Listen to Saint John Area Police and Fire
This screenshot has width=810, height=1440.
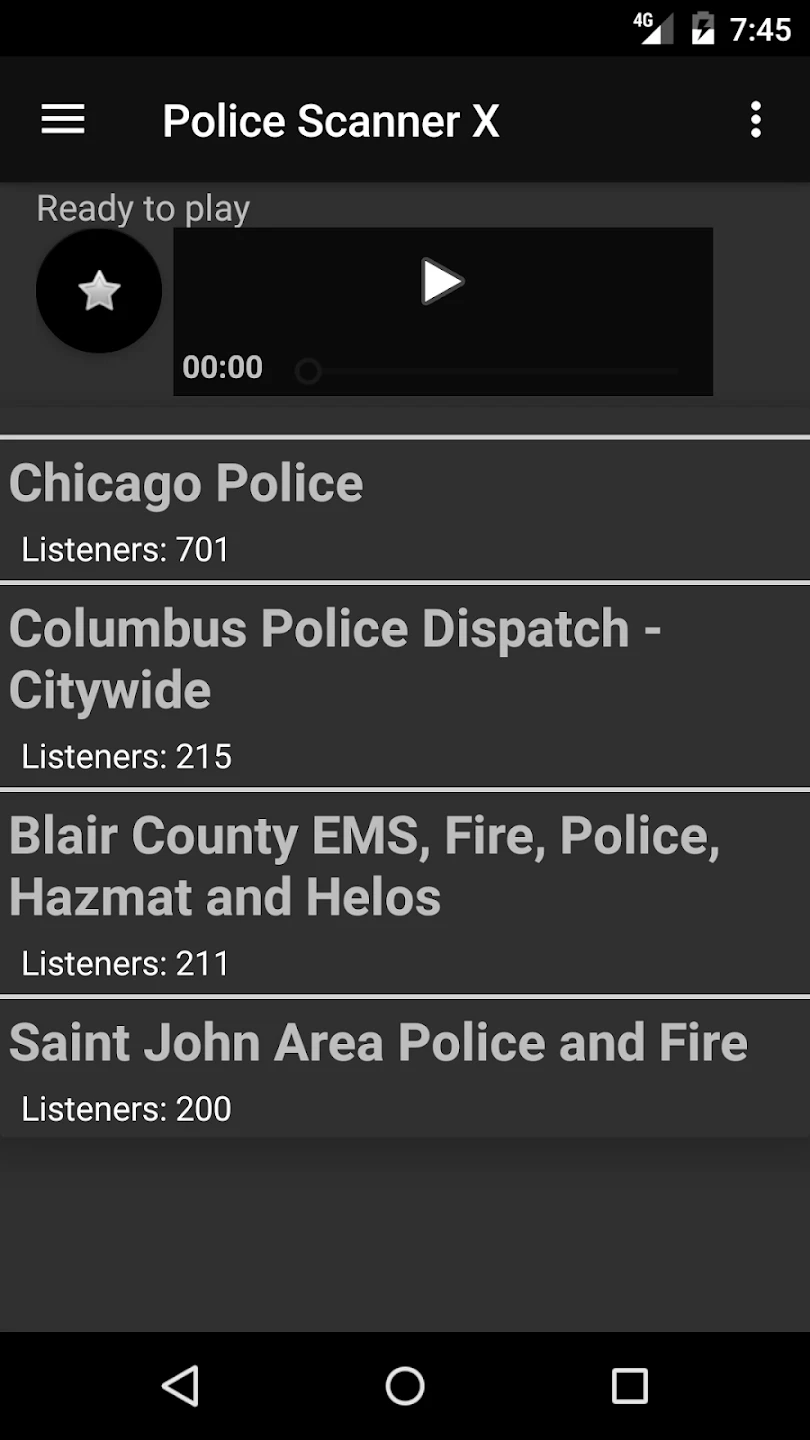point(405,1068)
